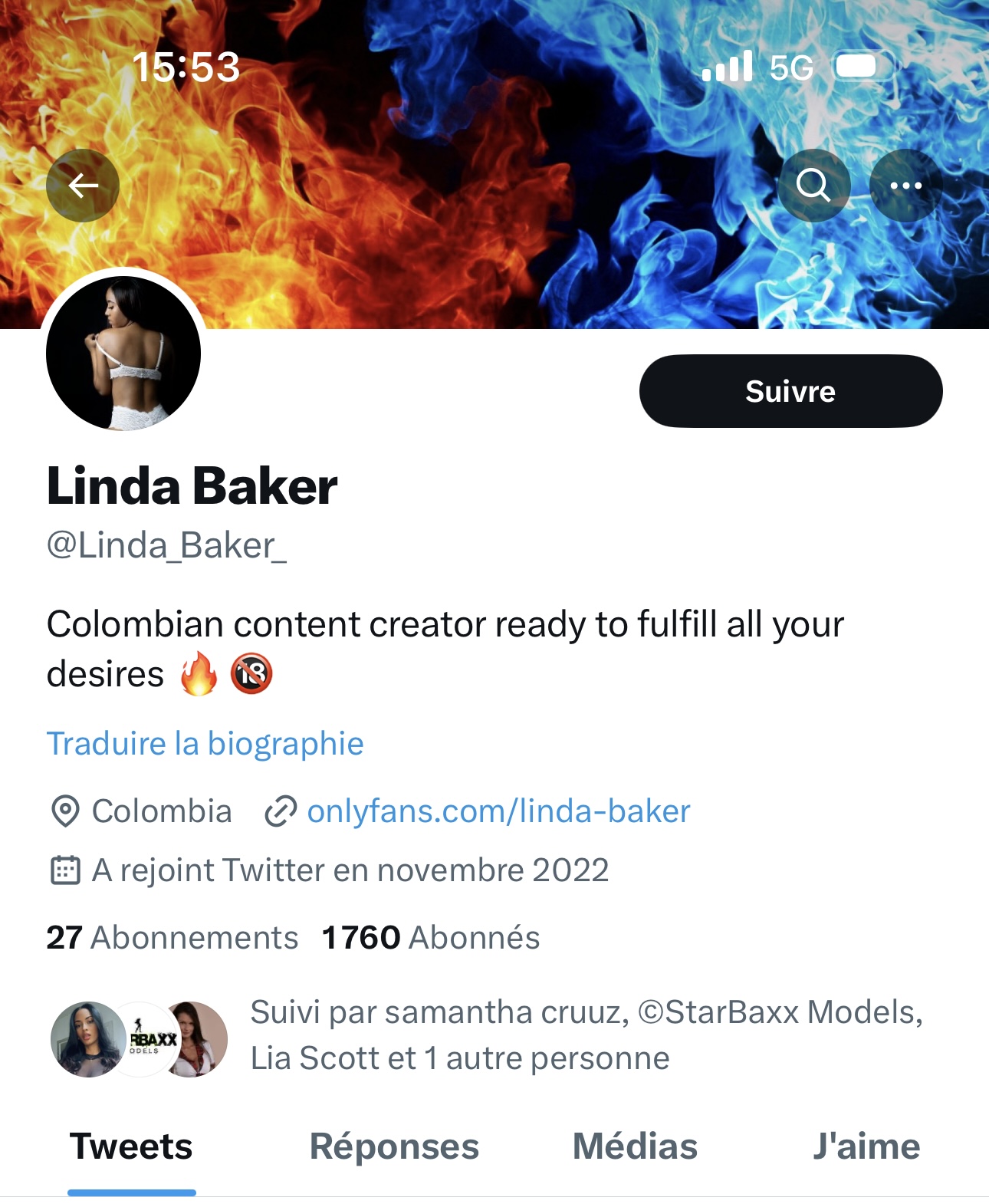Open the three-dot overflow menu
989x1204 pixels.
click(905, 186)
